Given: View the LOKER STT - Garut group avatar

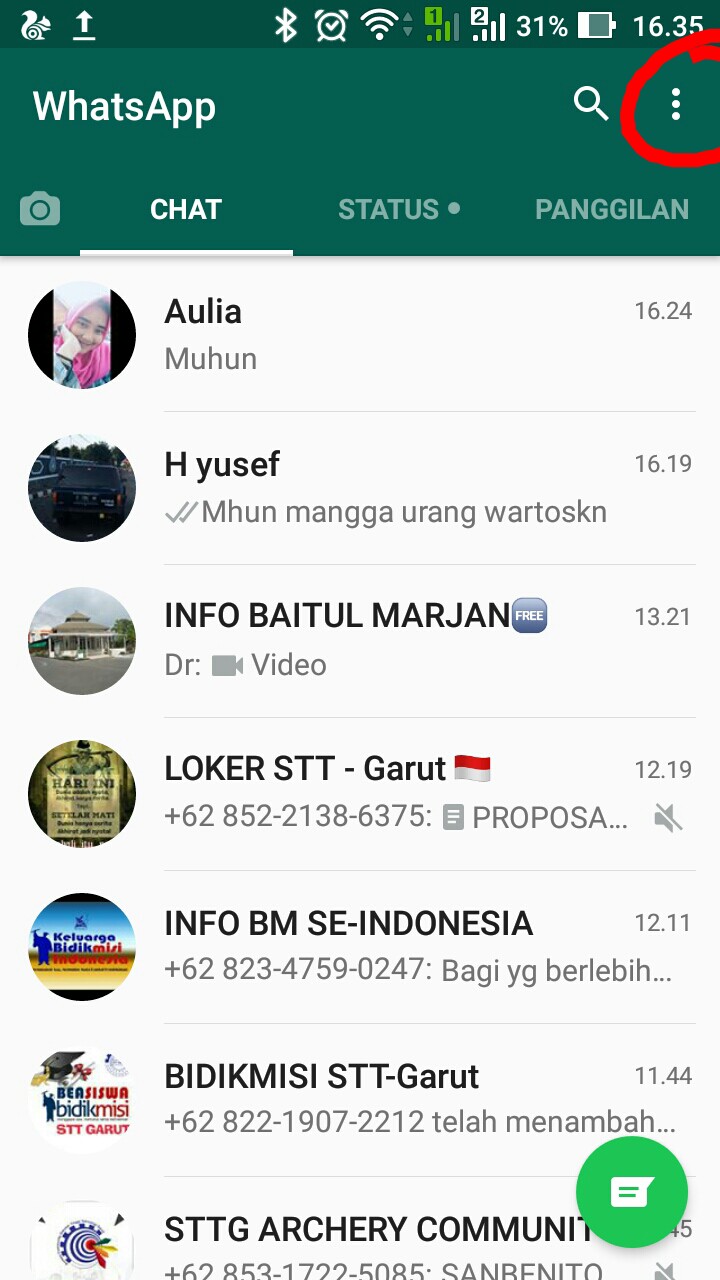Looking at the screenshot, I should tap(81, 793).
